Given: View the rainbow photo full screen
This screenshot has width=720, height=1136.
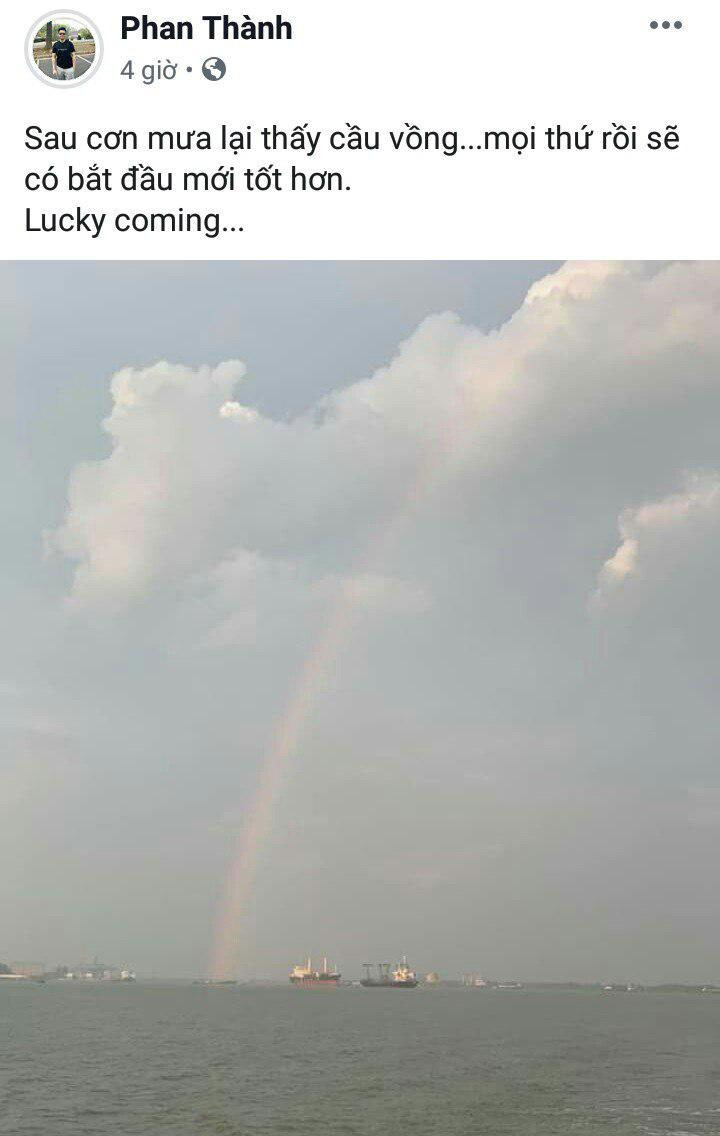Looking at the screenshot, I should pos(360,697).
